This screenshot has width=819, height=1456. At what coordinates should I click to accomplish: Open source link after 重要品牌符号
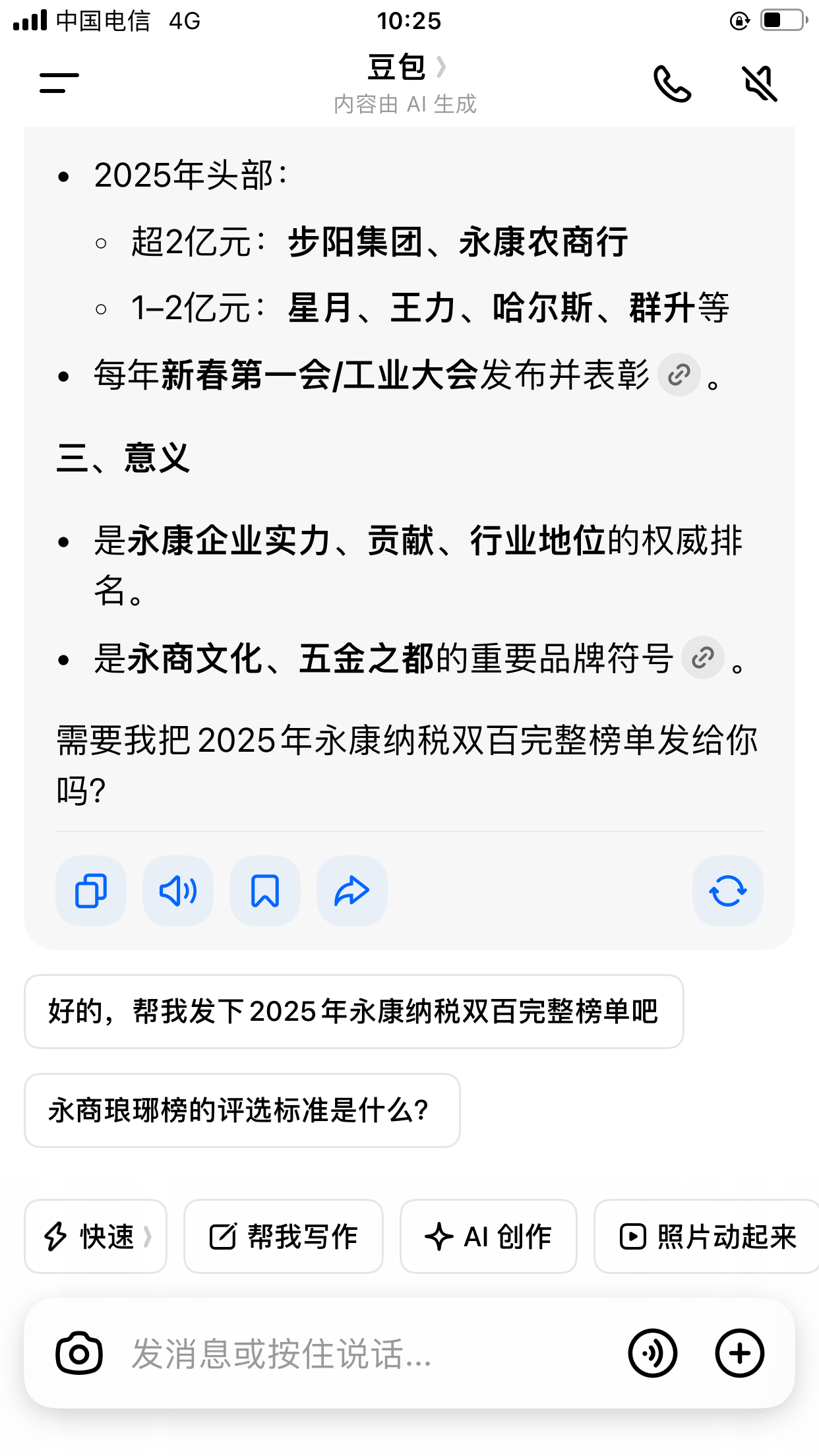coord(702,657)
